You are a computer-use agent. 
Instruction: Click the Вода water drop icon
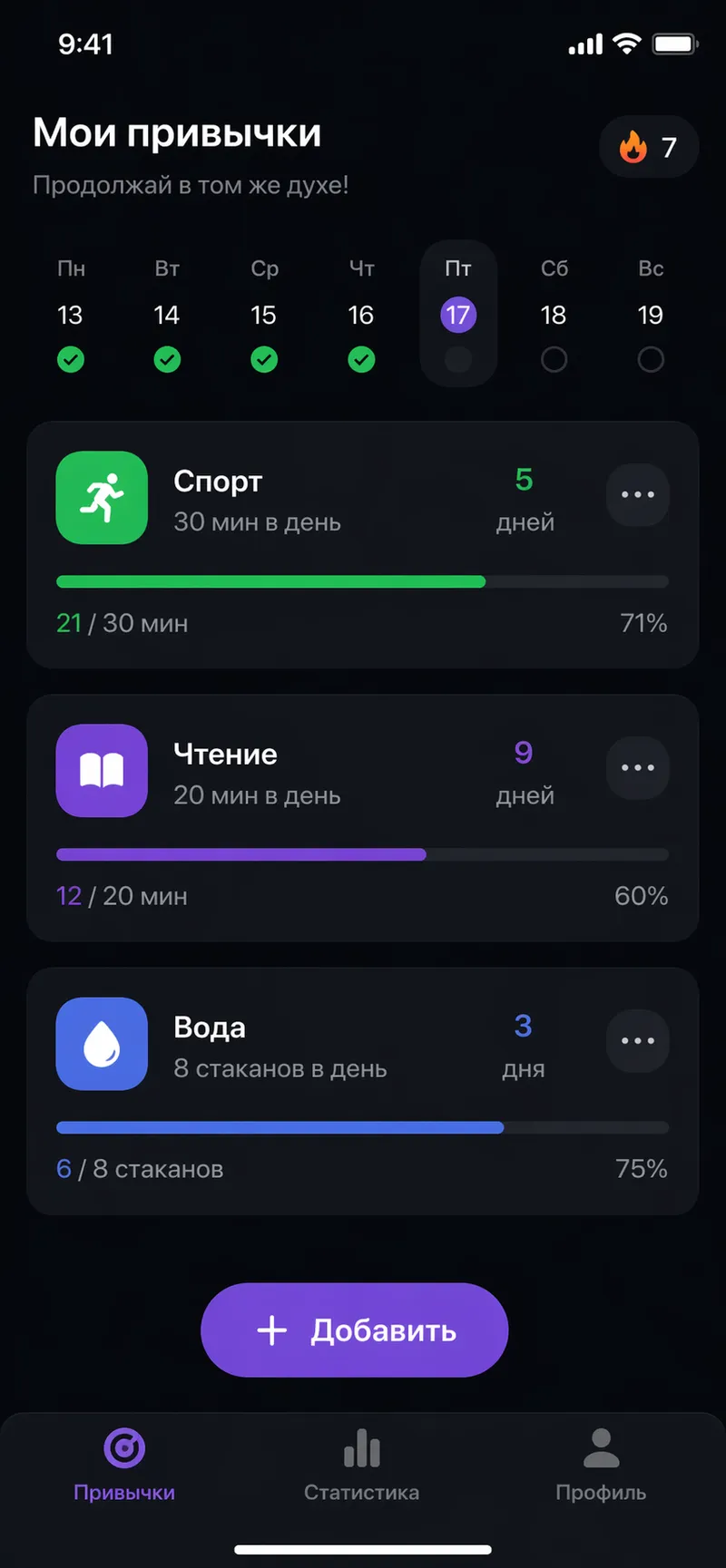coord(102,1044)
